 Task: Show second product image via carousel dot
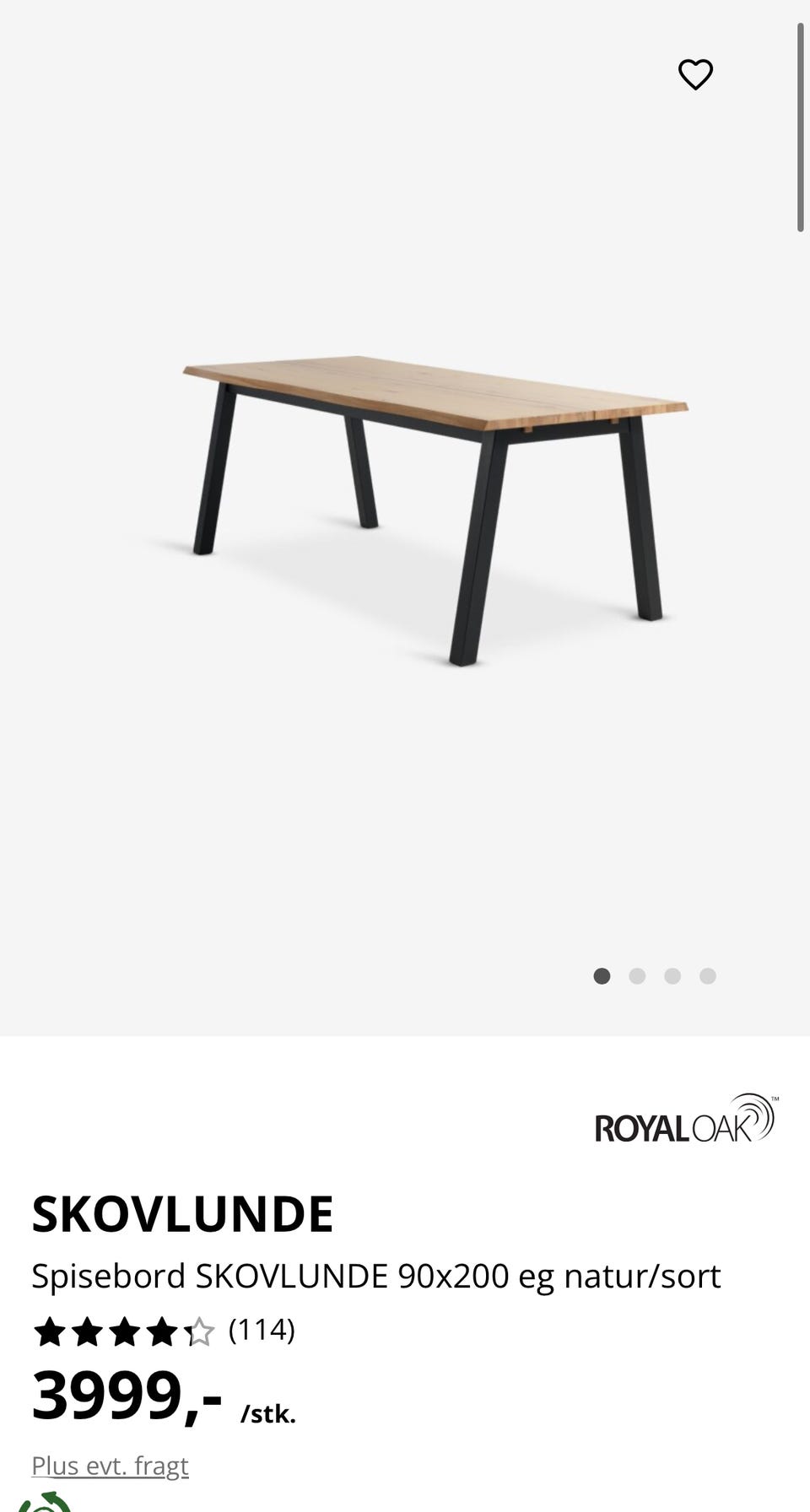tap(639, 975)
